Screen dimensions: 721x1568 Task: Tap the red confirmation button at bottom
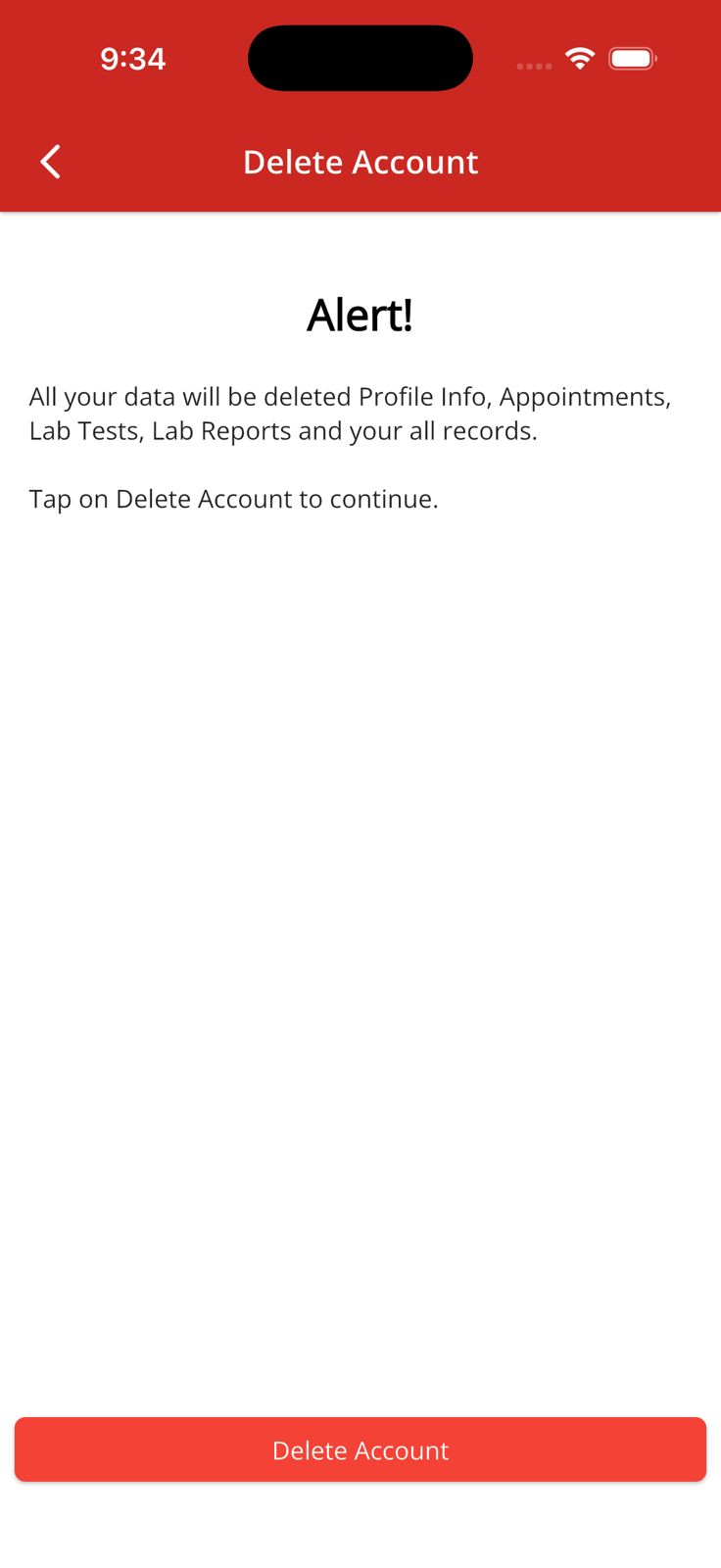click(360, 1449)
